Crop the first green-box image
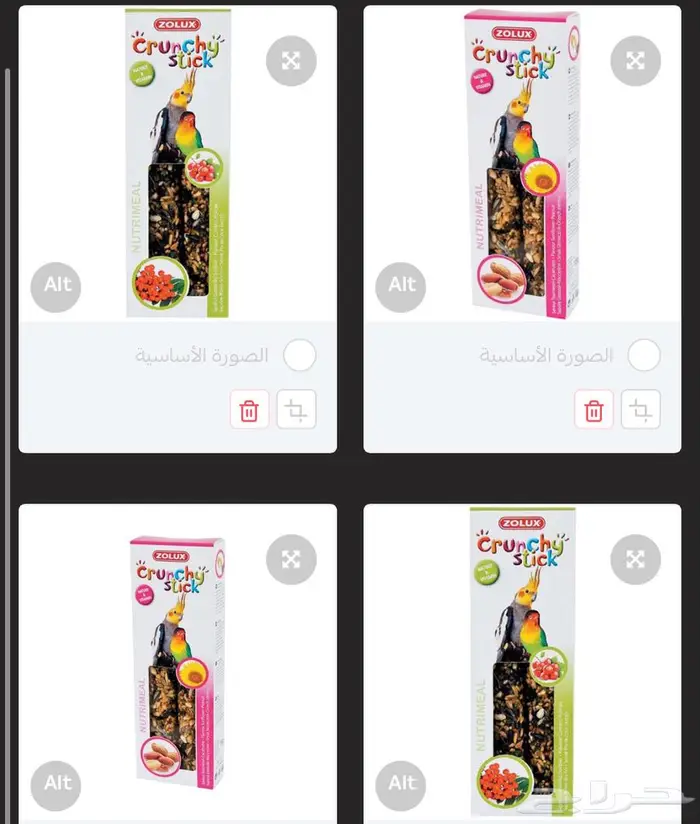This screenshot has height=824, width=700. tap(296, 410)
